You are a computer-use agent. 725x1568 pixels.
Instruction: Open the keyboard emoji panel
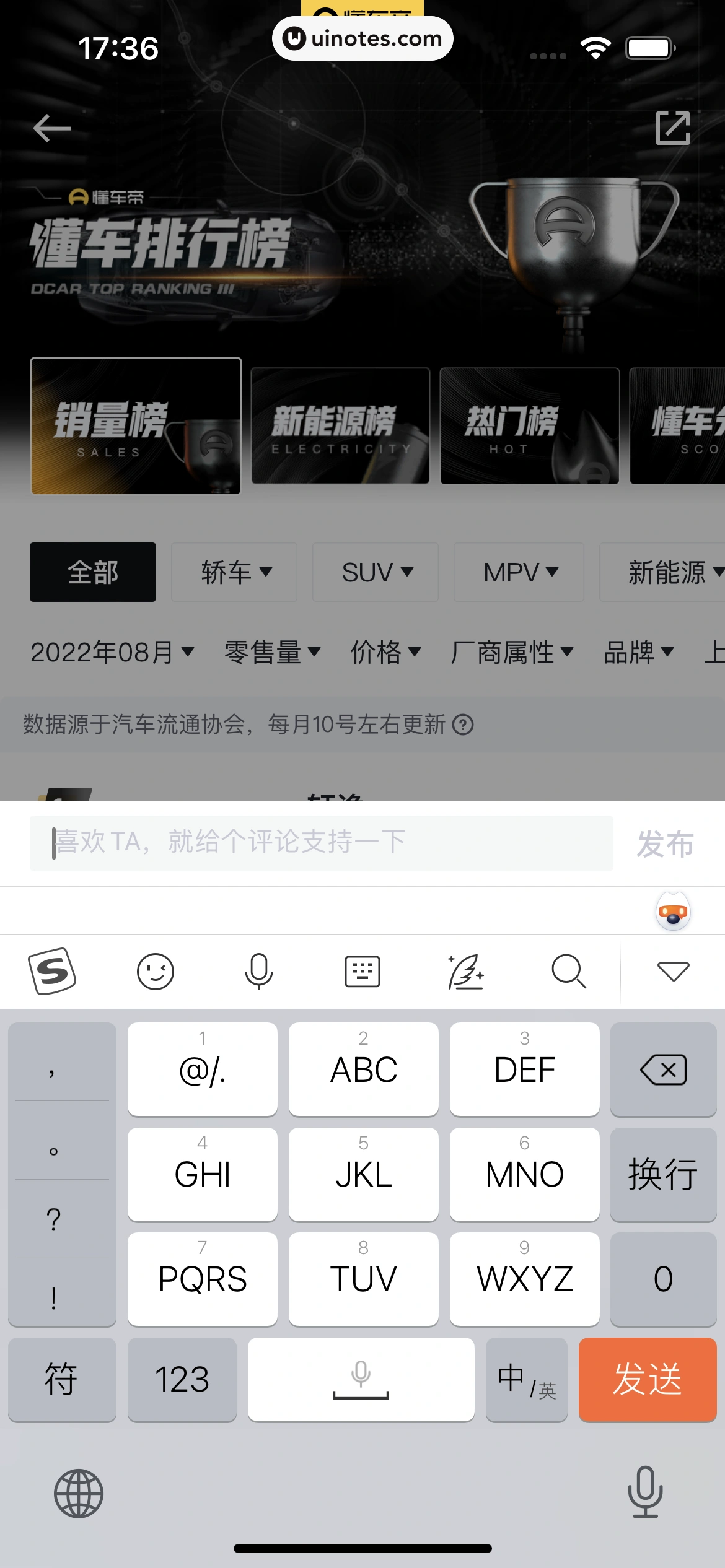click(x=155, y=971)
